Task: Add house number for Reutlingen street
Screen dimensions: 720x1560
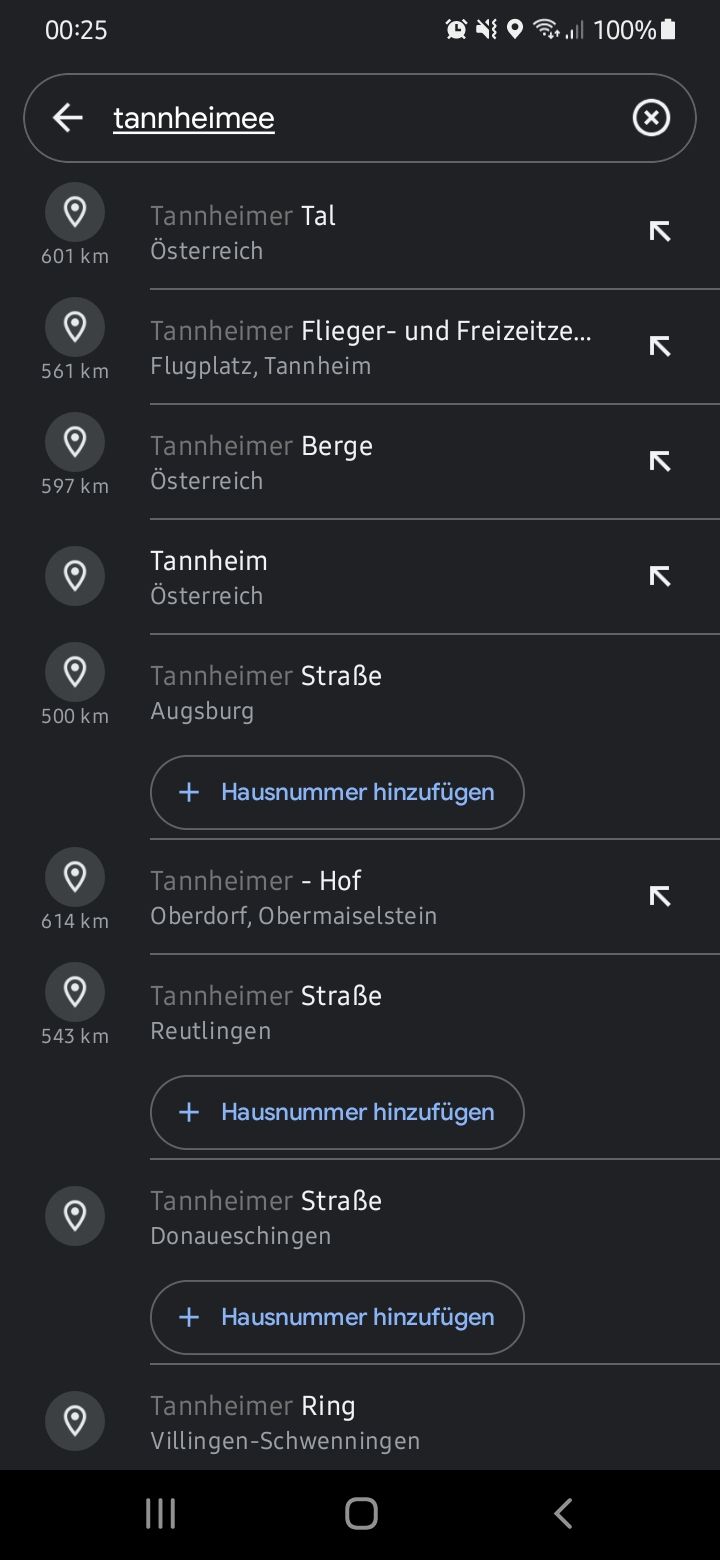Action: [x=337, y=1112]
